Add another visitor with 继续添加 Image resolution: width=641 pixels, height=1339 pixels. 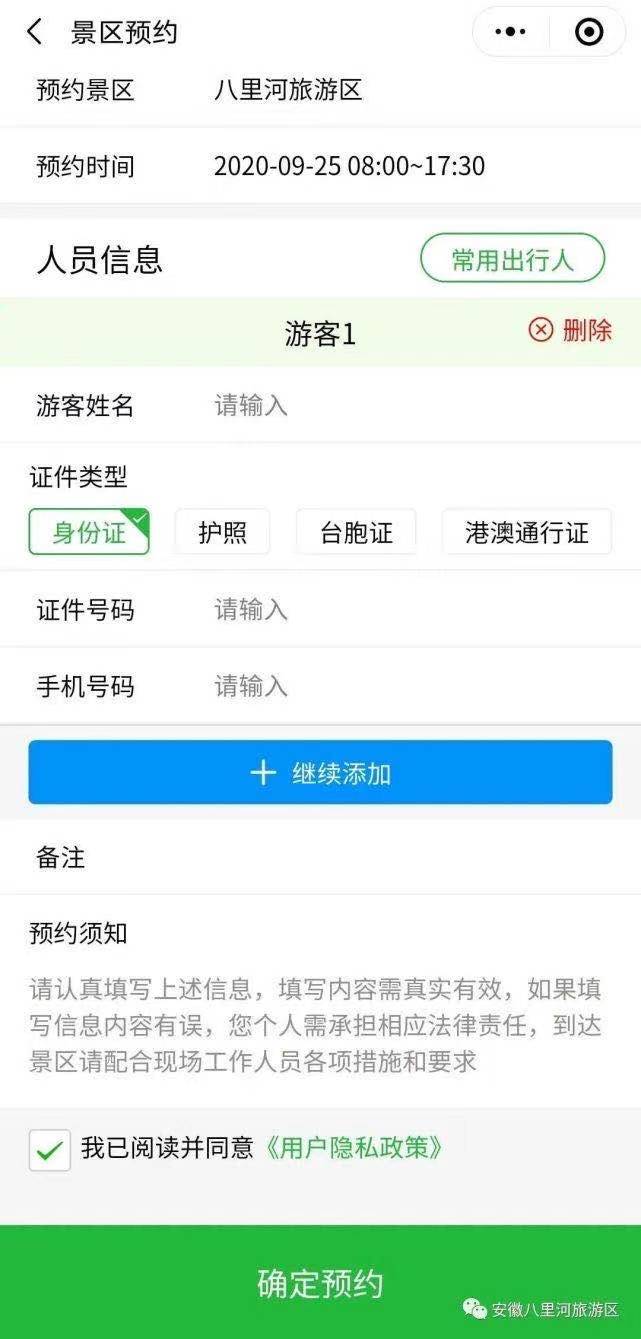[x=320, y=772]
